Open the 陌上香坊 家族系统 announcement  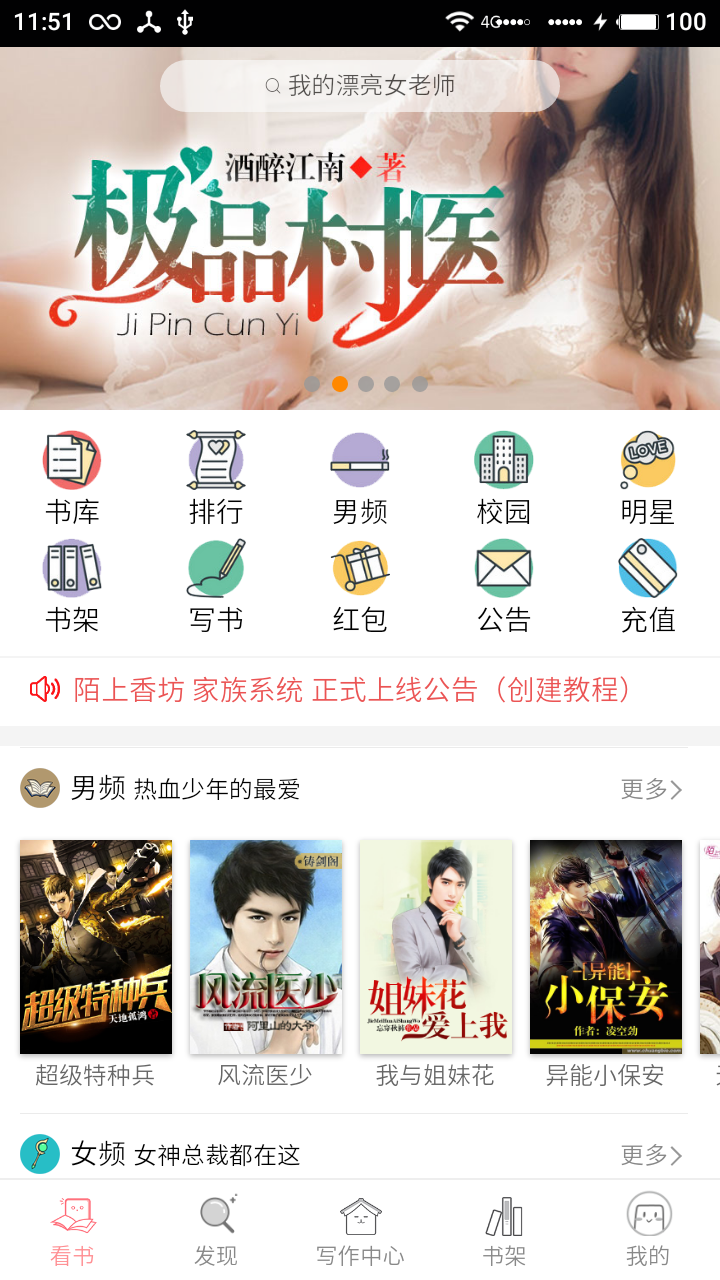(350, 690)
